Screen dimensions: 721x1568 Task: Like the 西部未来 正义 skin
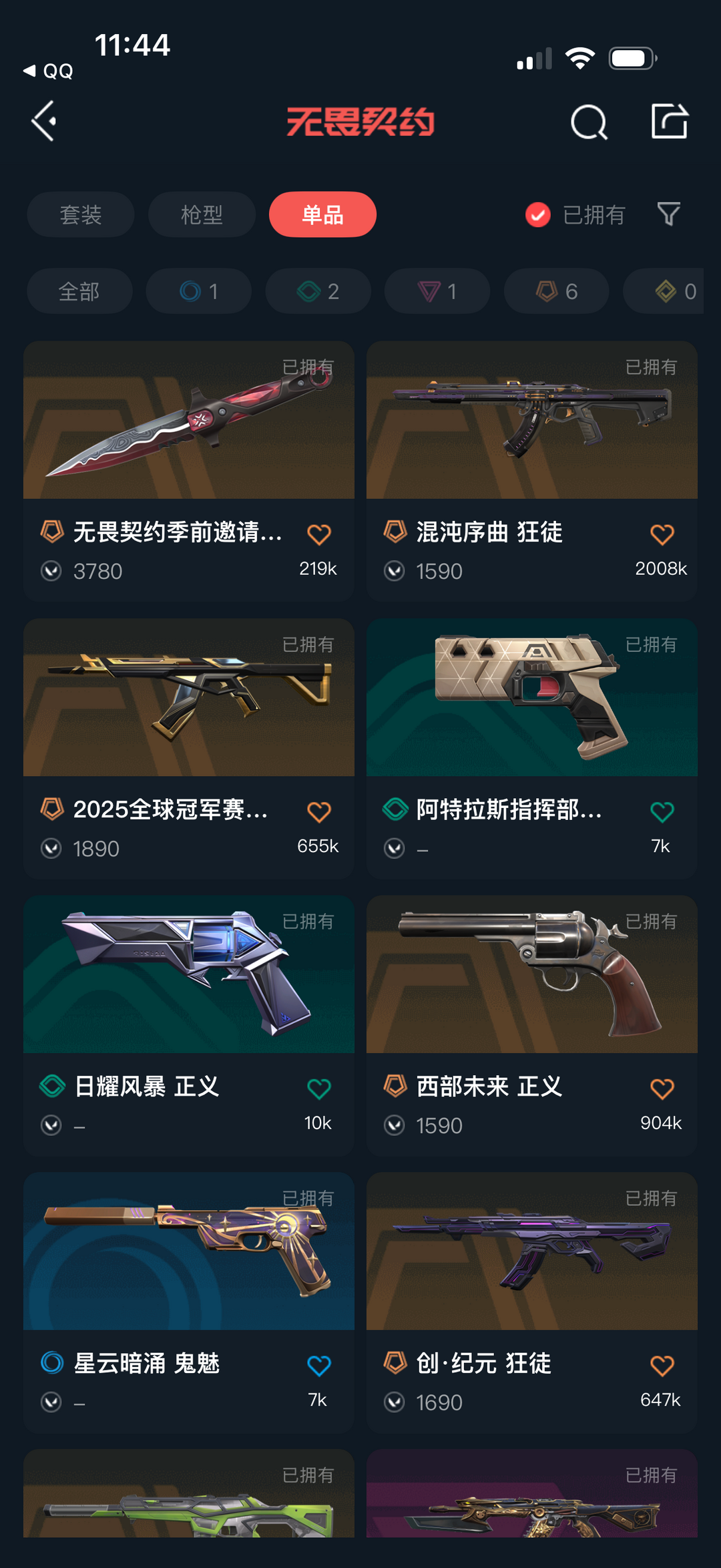pos(662,1089)
